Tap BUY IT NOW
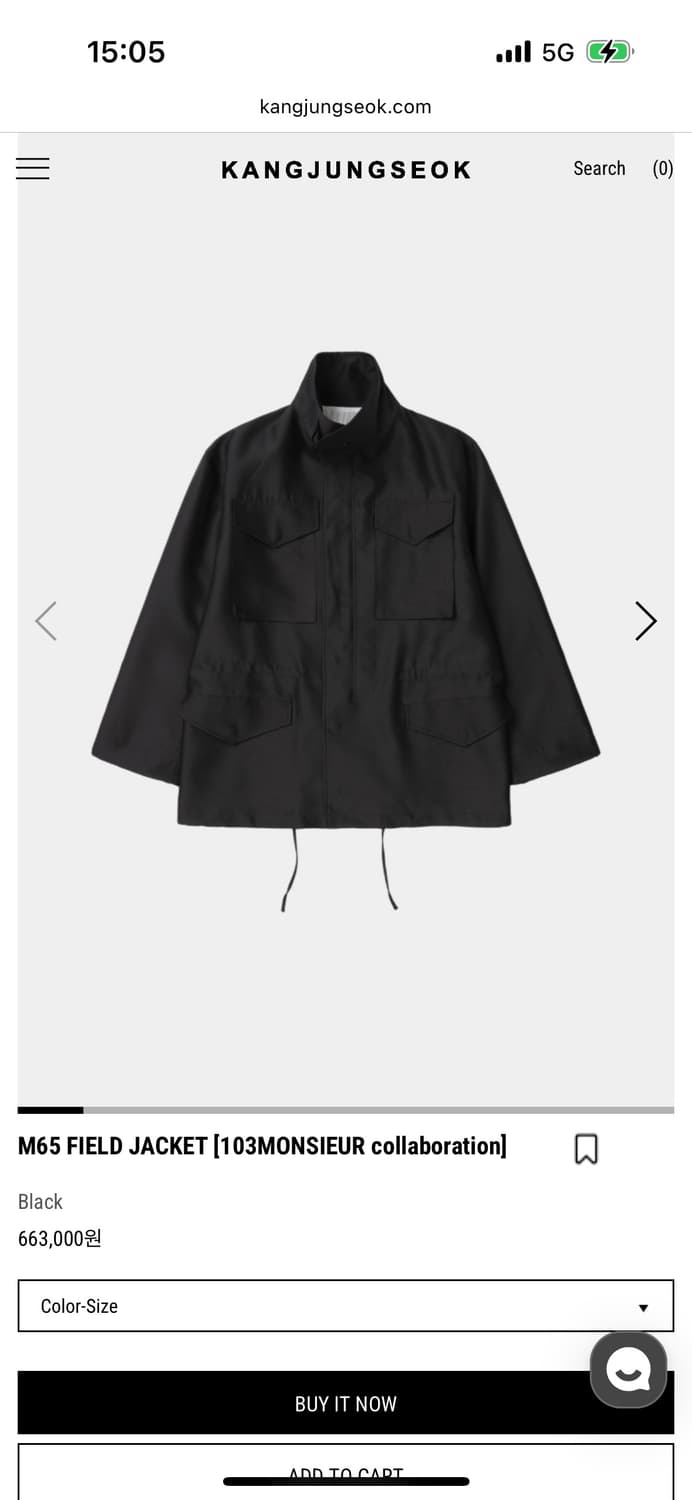Screen dimensions: 692x1500 (x=300, y=1403)
